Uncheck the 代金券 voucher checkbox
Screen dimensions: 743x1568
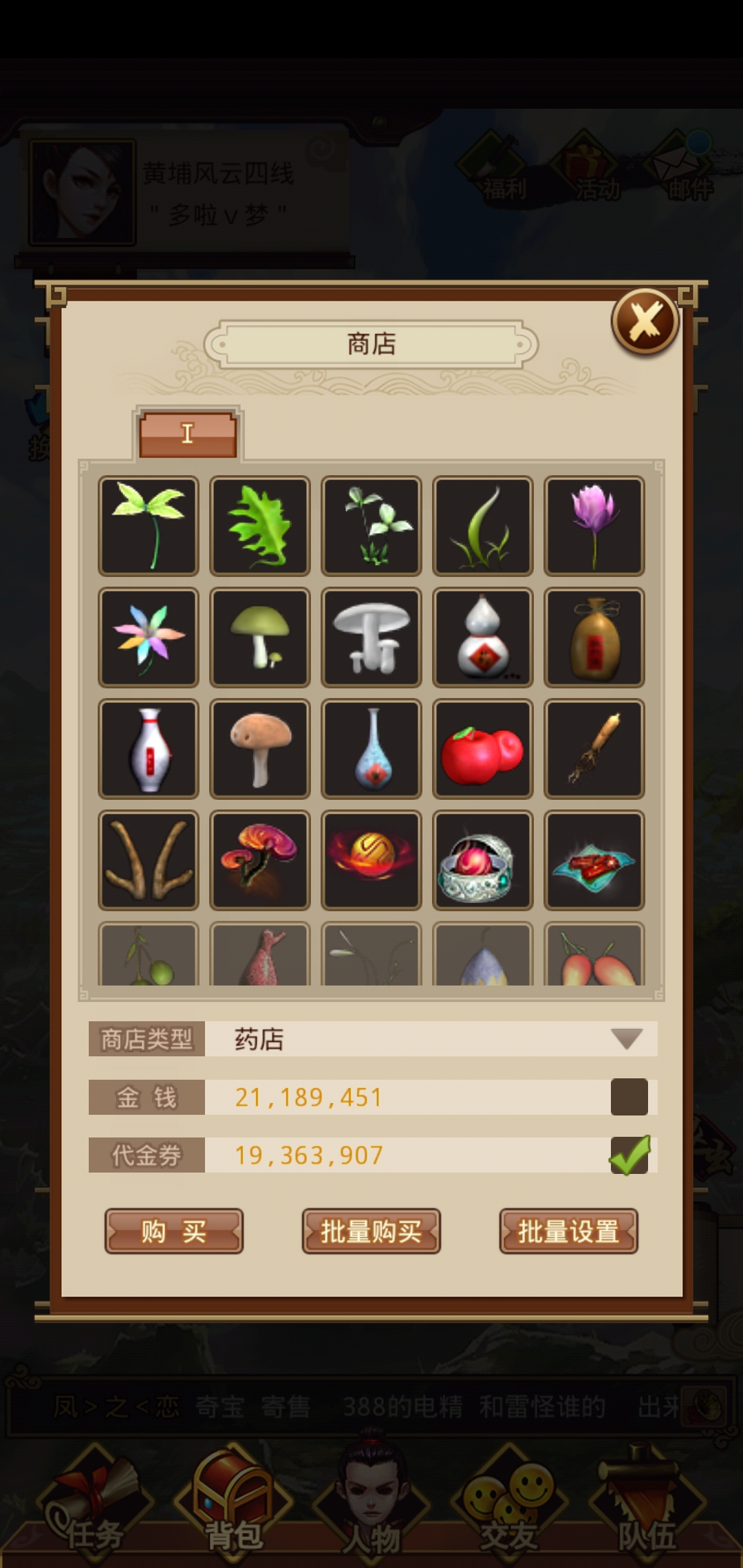click(x=629, y=1155)
